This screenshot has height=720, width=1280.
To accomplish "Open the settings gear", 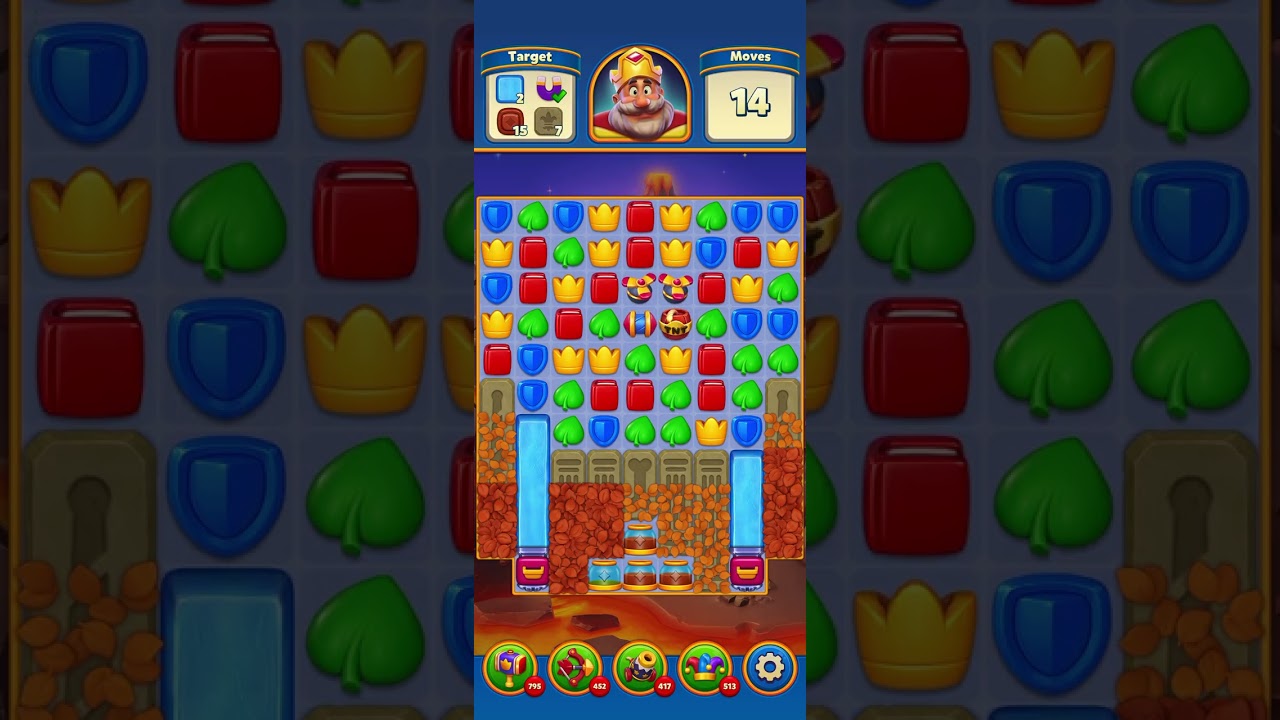I will pos(770,667).
